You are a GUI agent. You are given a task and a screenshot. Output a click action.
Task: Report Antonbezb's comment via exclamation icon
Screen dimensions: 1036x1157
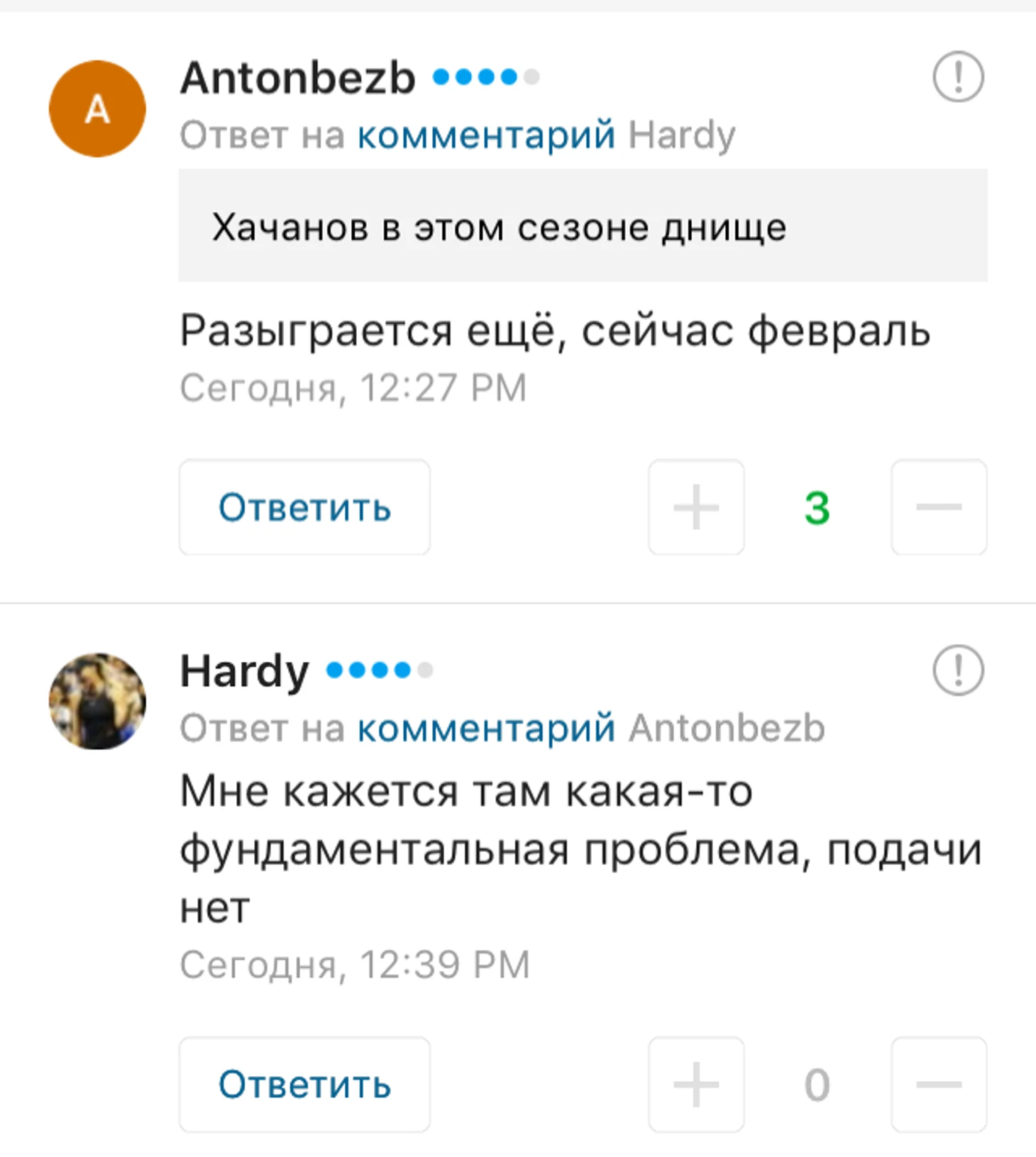click(x=957, y=77)
